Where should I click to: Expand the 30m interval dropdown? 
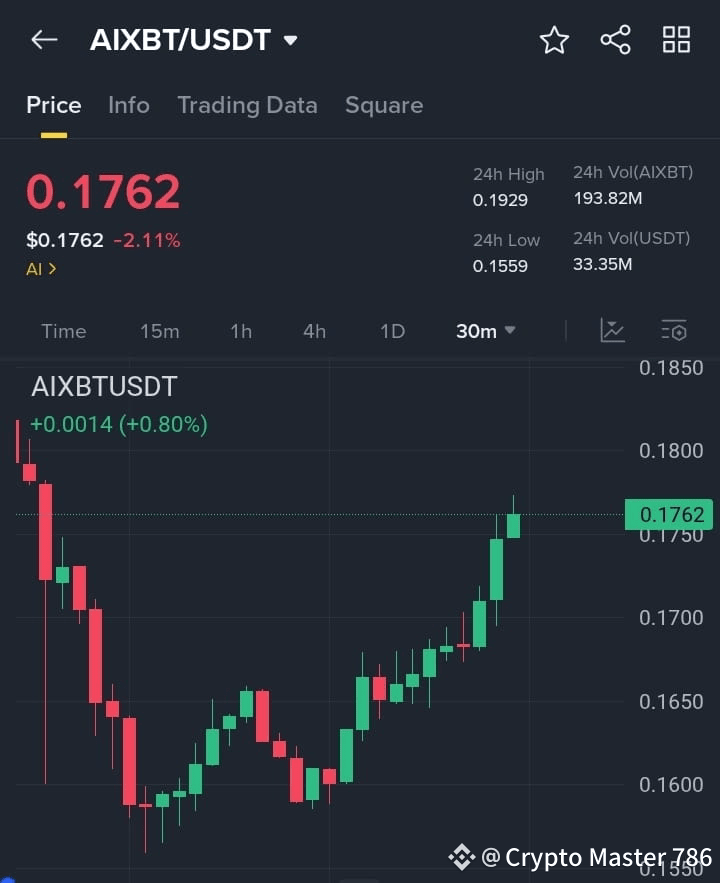click(x=485, y=331)
